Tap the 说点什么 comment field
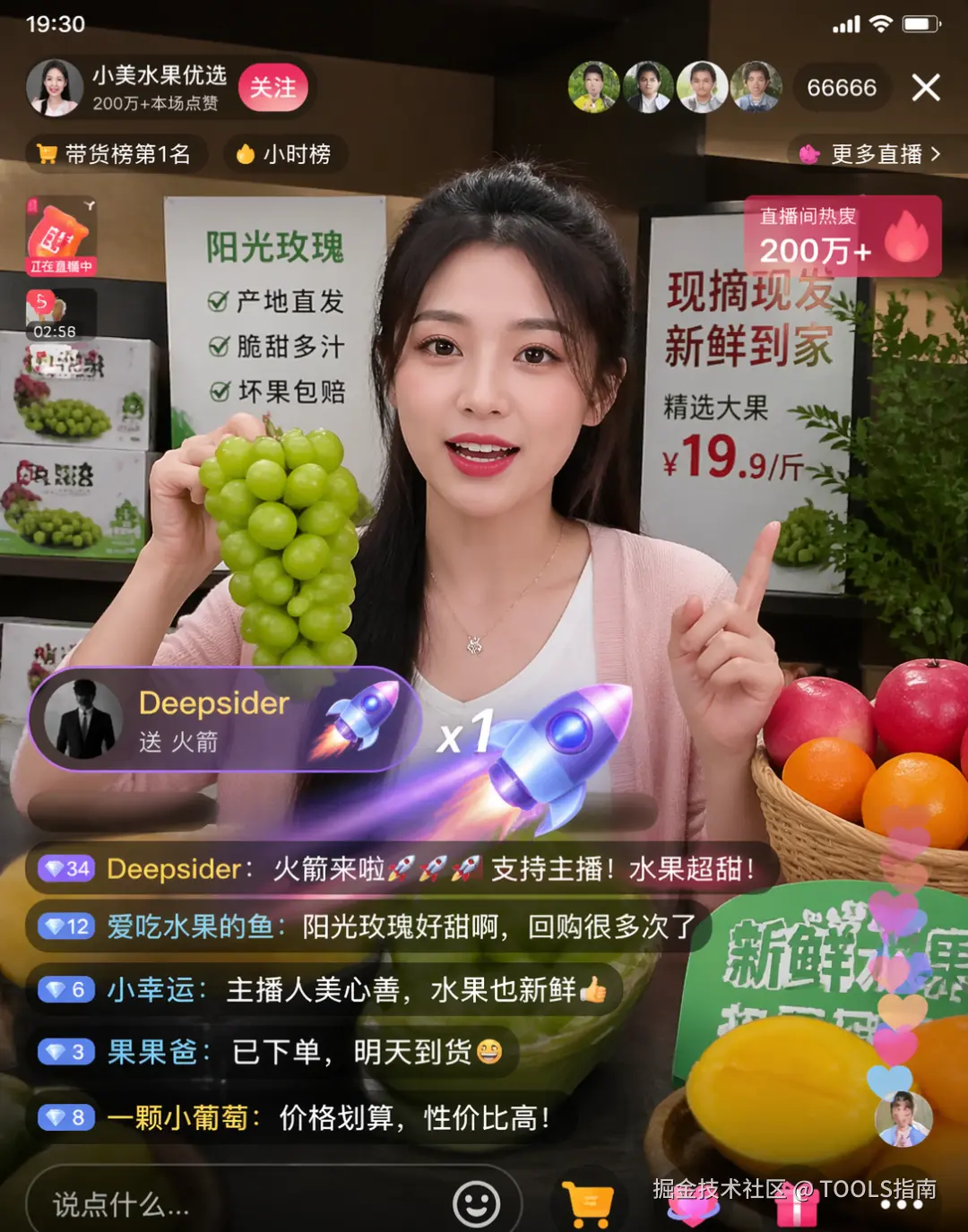Image resolution: width=968 pixels, height=1232 pixels. [x=224, y=1204]
